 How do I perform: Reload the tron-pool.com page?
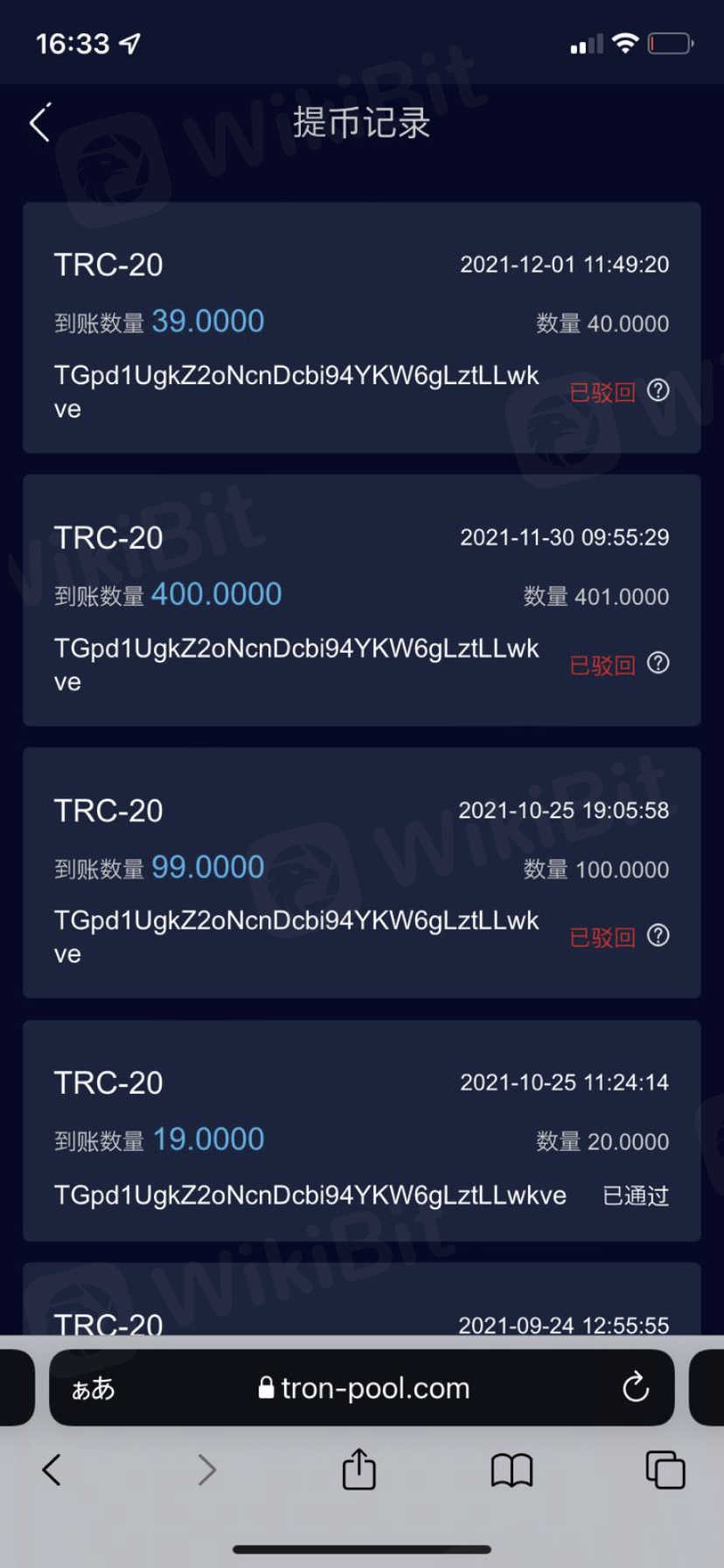(x=635, y=1387)
